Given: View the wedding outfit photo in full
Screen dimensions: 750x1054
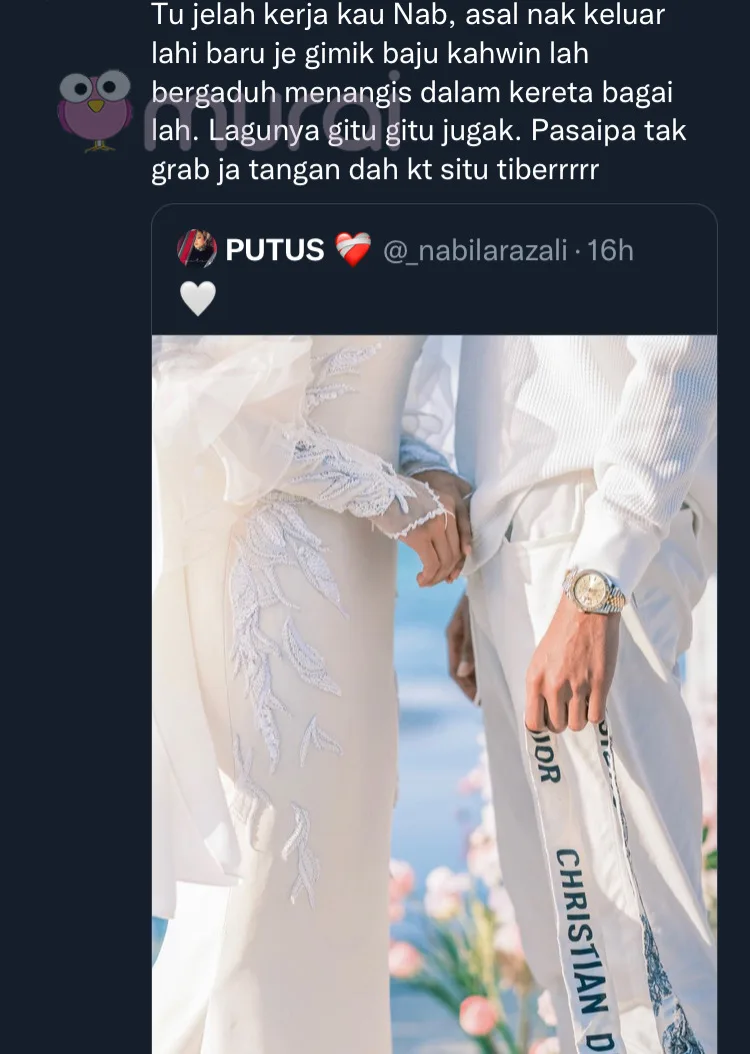Looking at the screenshot, I should [x=434, y=690].
